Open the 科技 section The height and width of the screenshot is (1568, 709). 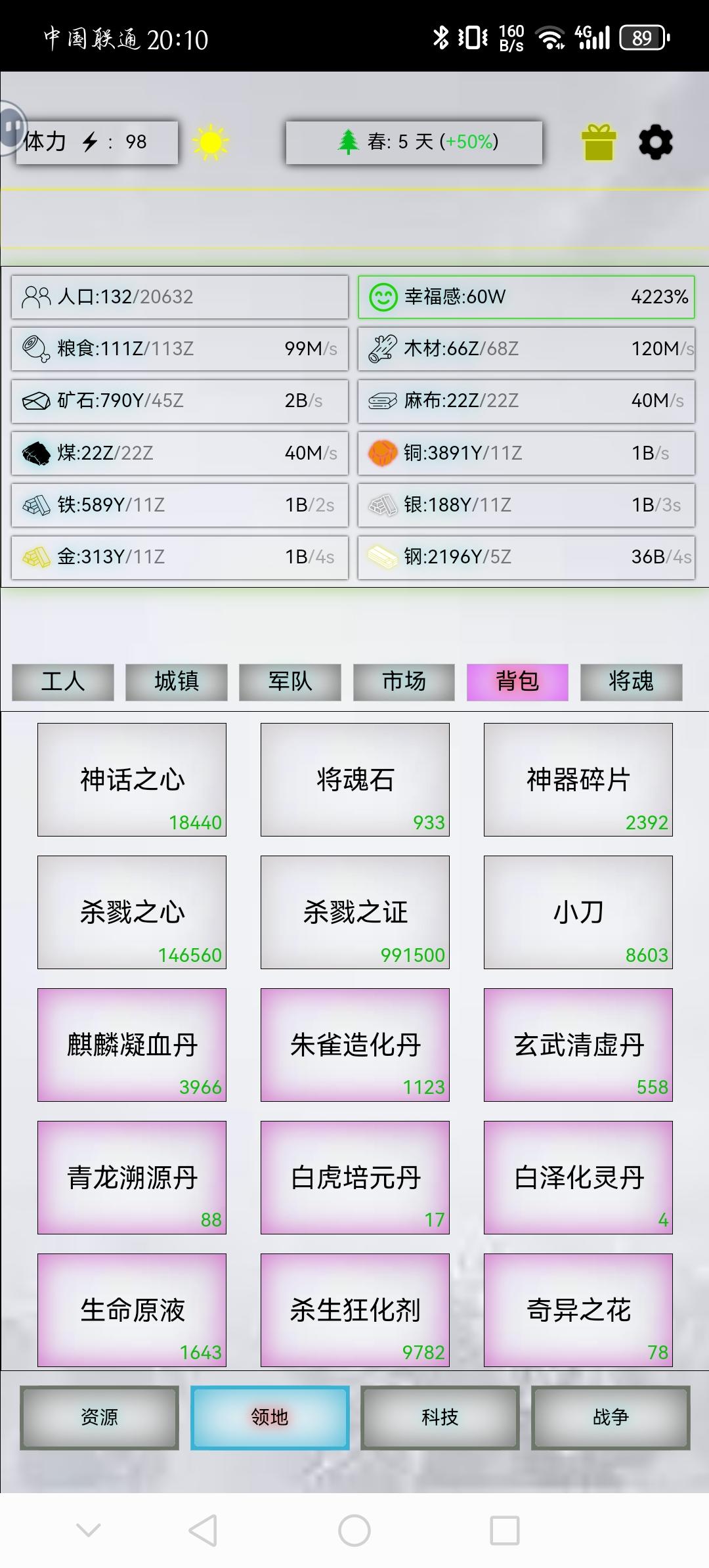click(x=439, y=1418)
